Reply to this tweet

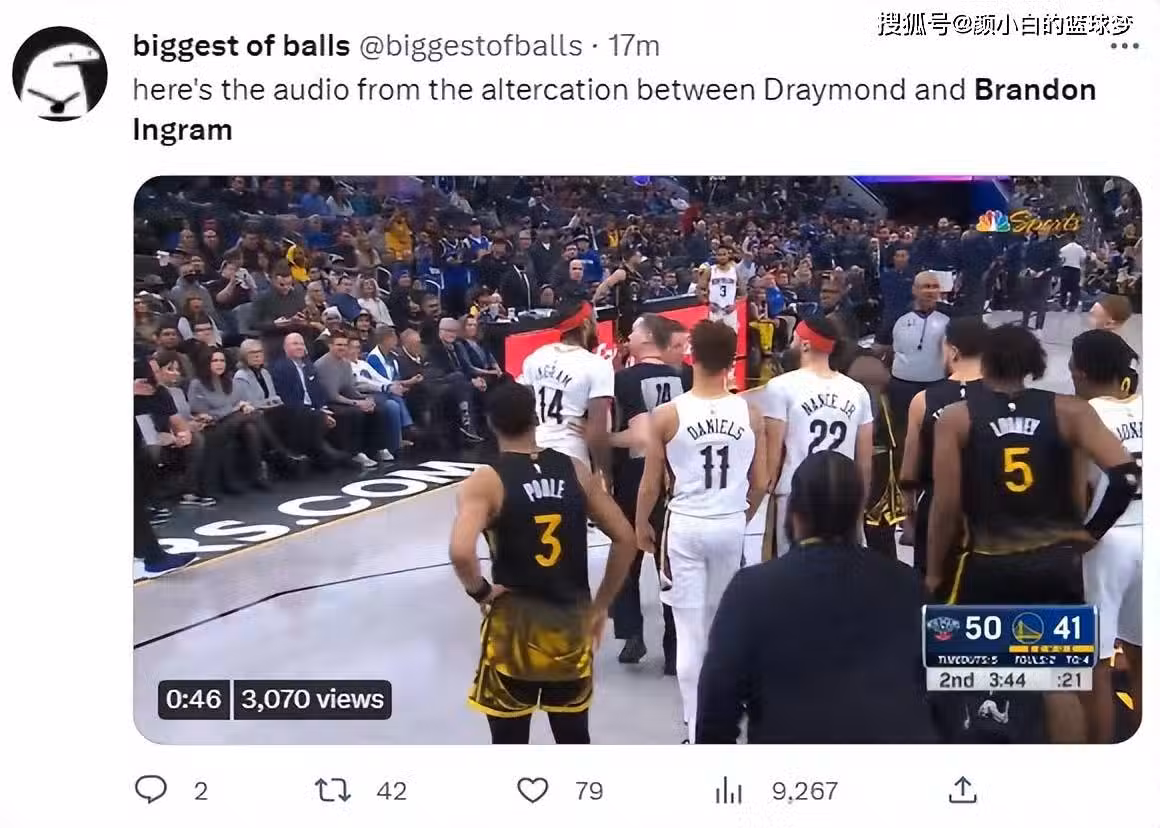[x=151, y=790]
